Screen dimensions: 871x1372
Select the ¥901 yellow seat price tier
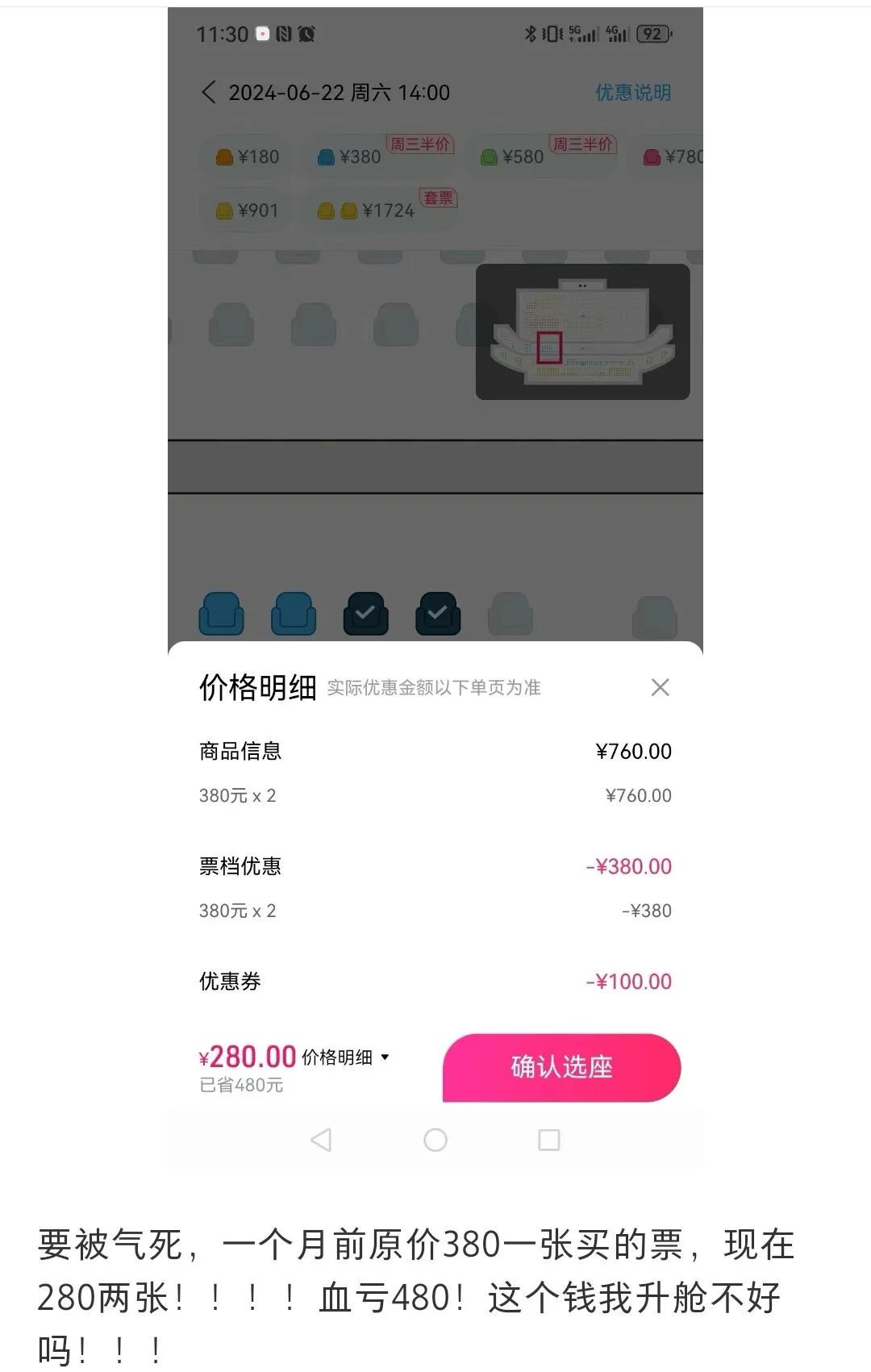pyautogui.click(x=244, y=211)
